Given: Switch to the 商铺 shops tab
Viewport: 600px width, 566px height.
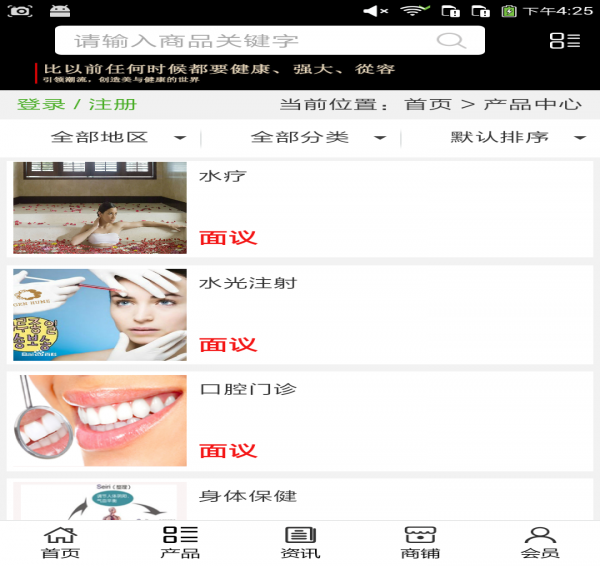Looking at the screenshot, I should point(420,543).
